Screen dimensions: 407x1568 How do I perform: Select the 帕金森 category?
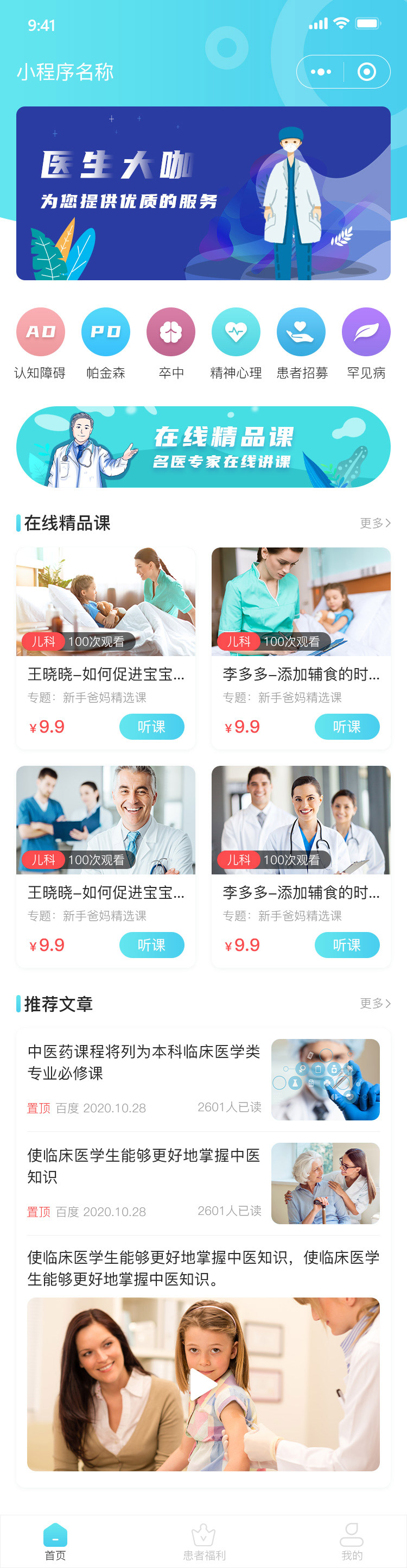point(105,332)
